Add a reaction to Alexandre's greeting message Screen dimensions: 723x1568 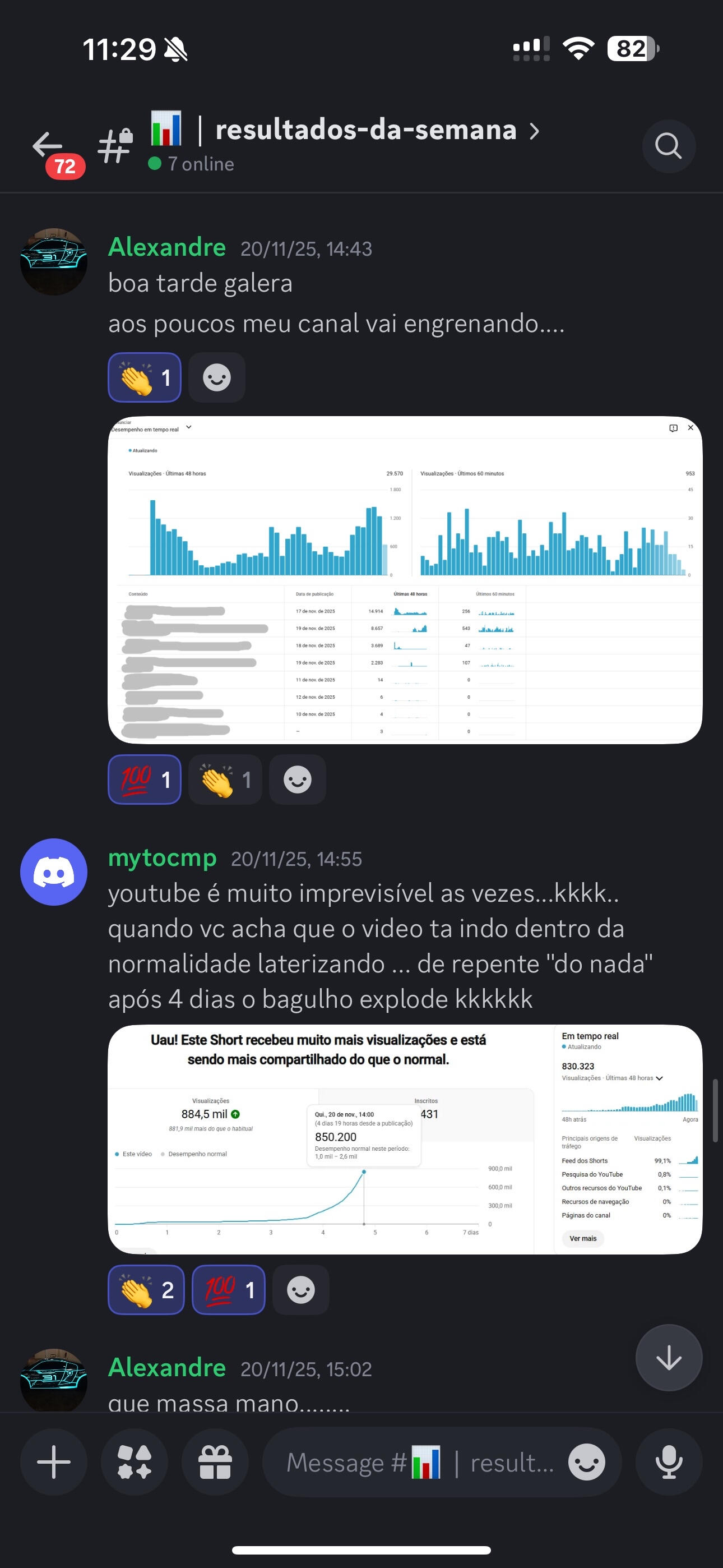click(217, 377)
